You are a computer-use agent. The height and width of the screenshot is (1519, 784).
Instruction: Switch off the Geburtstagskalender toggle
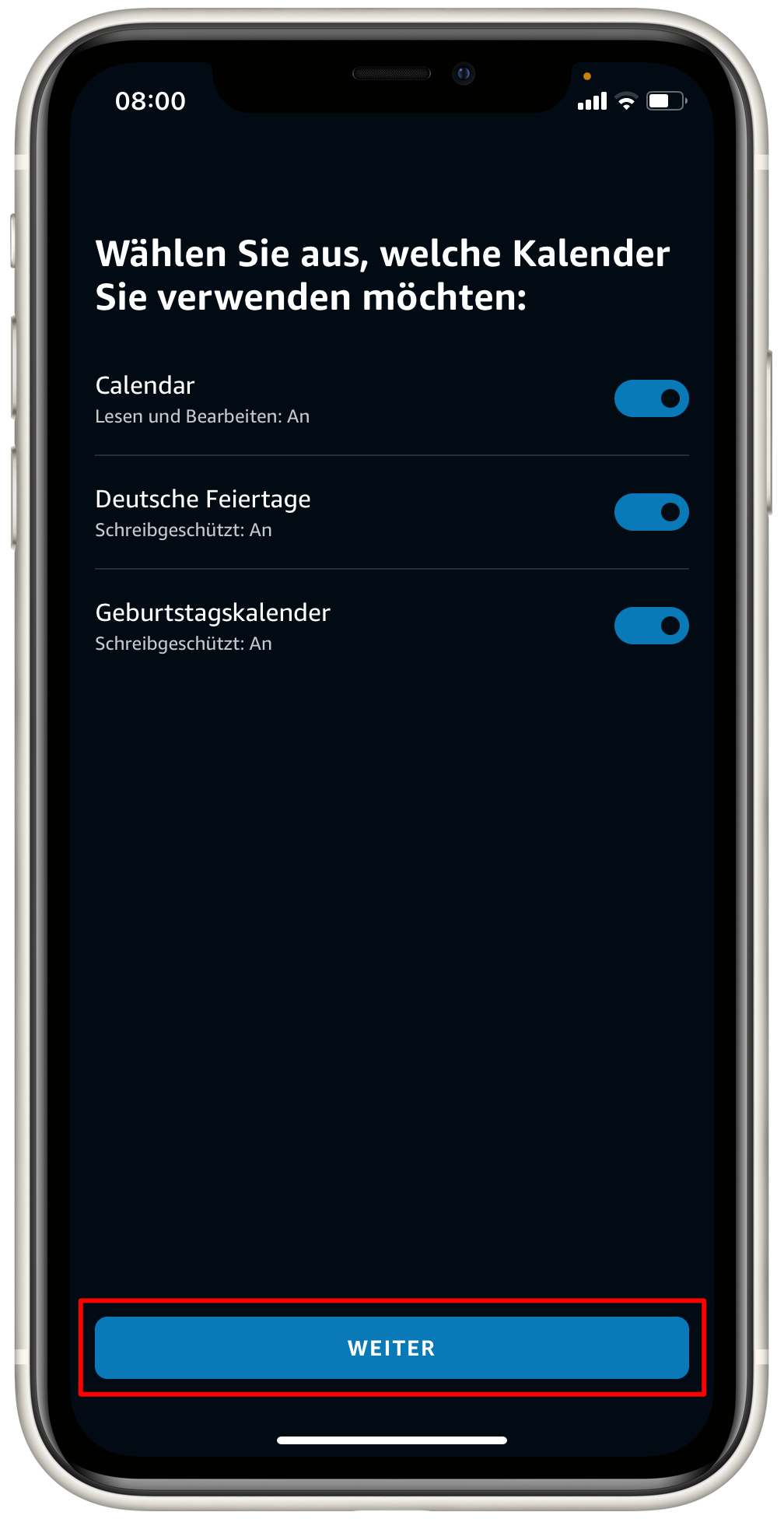point(652,626)
